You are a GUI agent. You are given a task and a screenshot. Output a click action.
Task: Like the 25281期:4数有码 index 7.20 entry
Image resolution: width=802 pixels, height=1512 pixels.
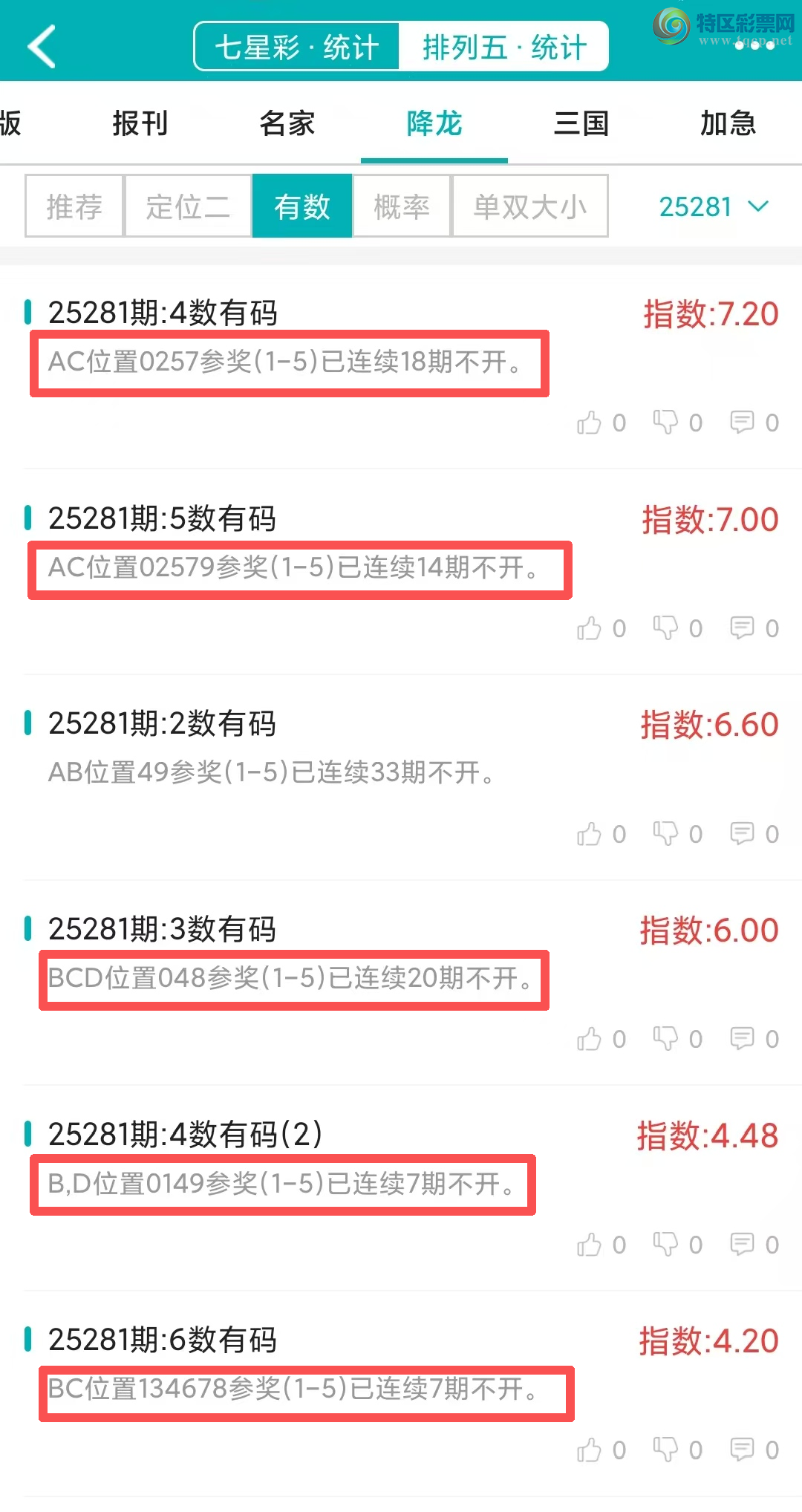[x=590, y=423]
